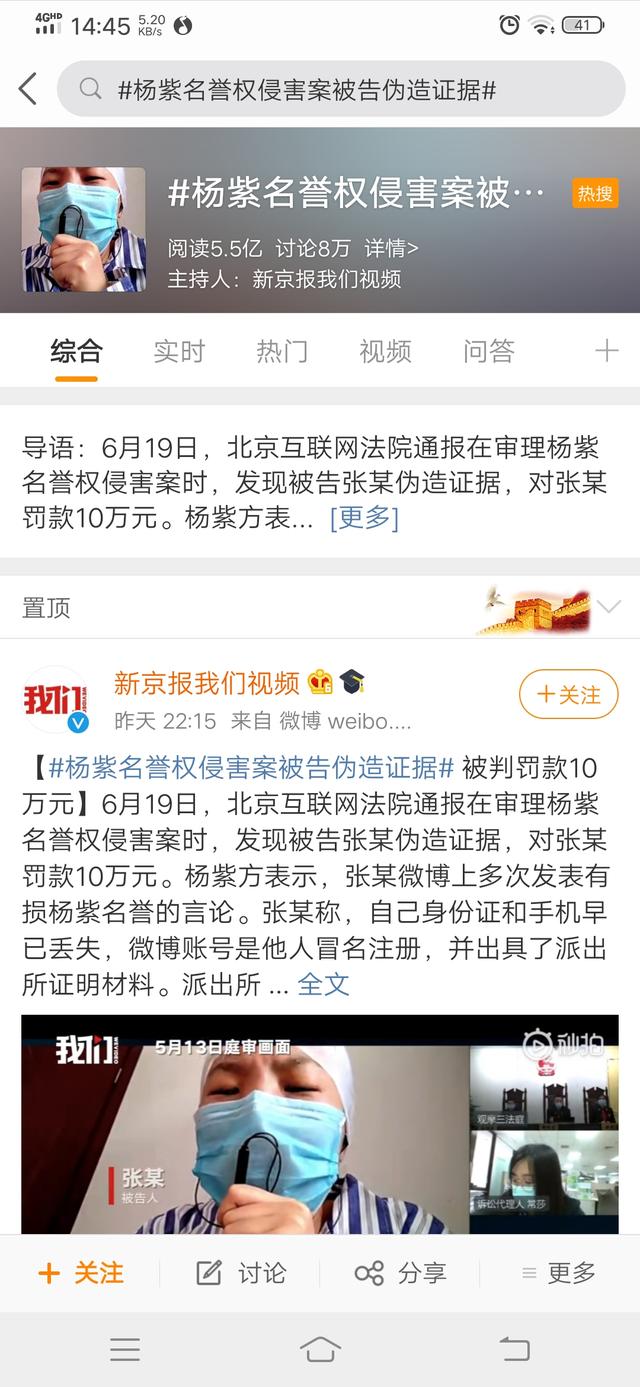
Task: Switch to the 实时 tab
Action: point(179,351)
